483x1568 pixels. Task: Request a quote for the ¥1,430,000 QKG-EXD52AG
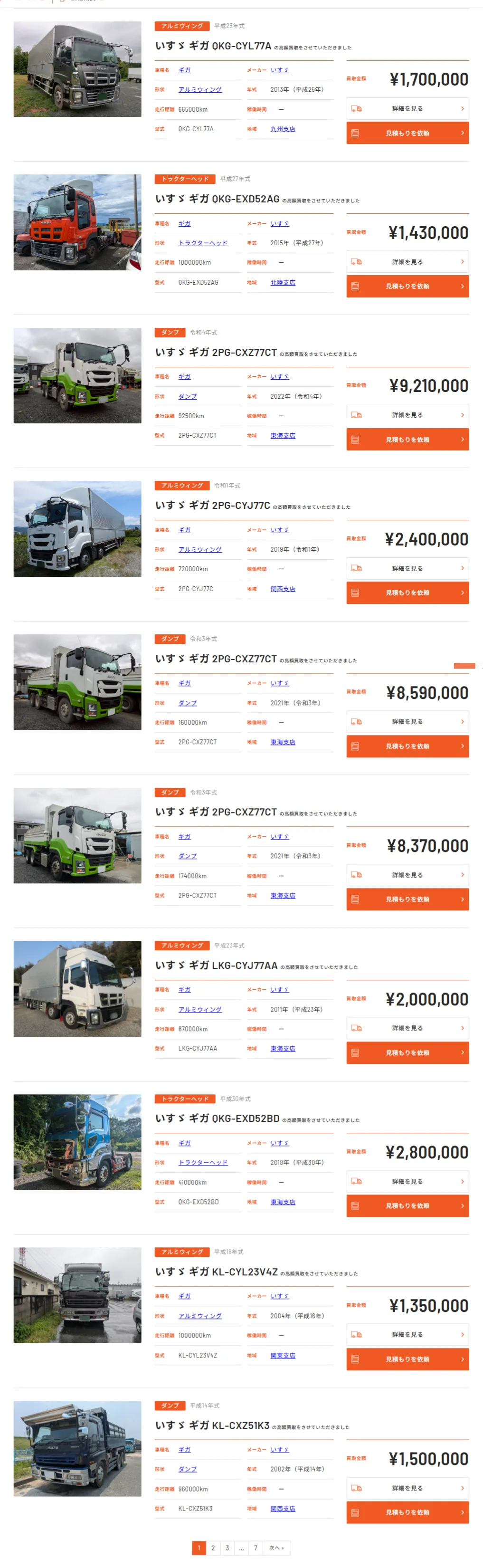407,286
